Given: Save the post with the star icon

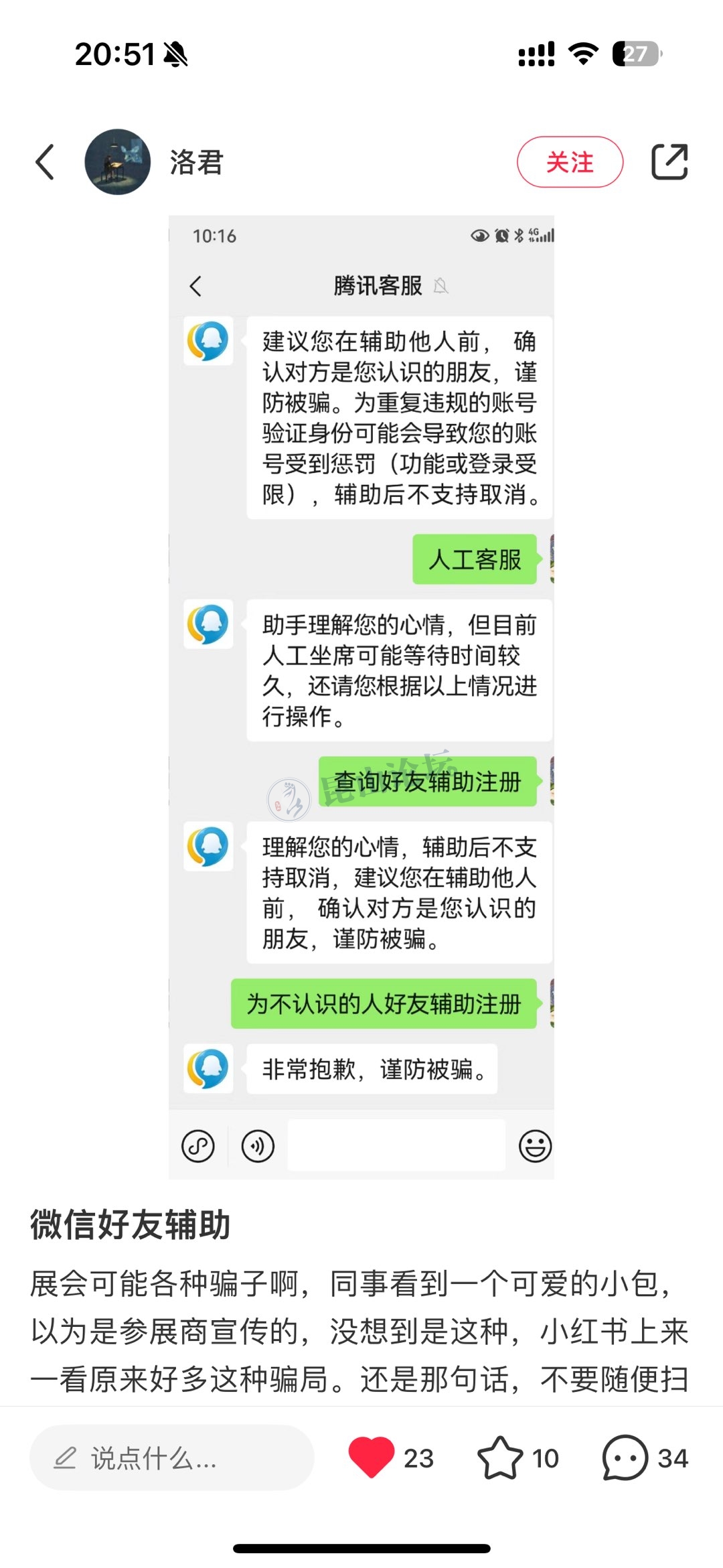Looking at the screenshot, I should point(500,1457).
